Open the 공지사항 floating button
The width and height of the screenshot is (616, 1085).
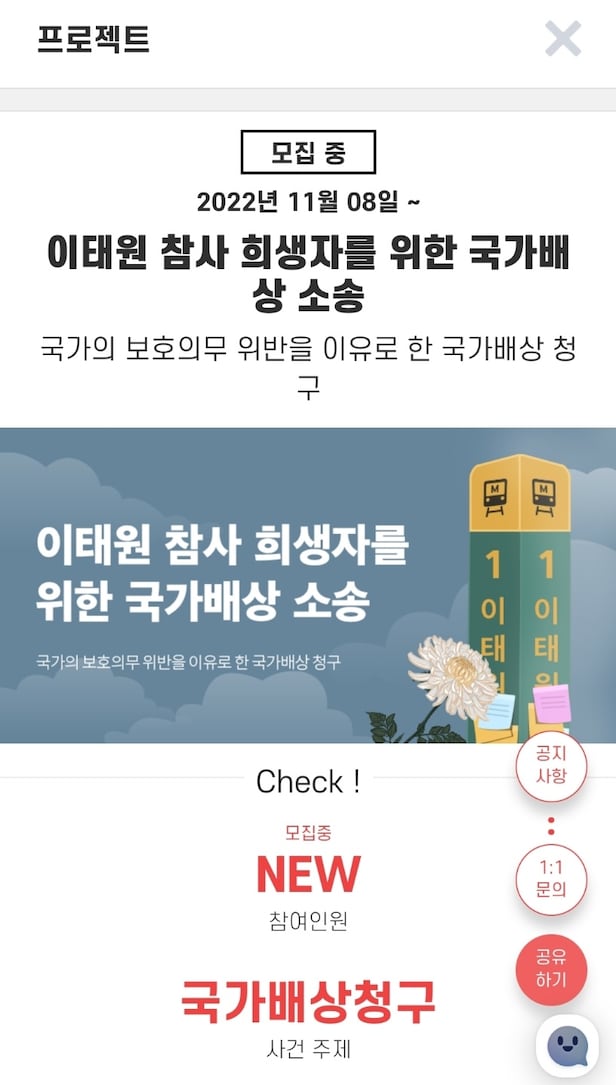point(551,765)
